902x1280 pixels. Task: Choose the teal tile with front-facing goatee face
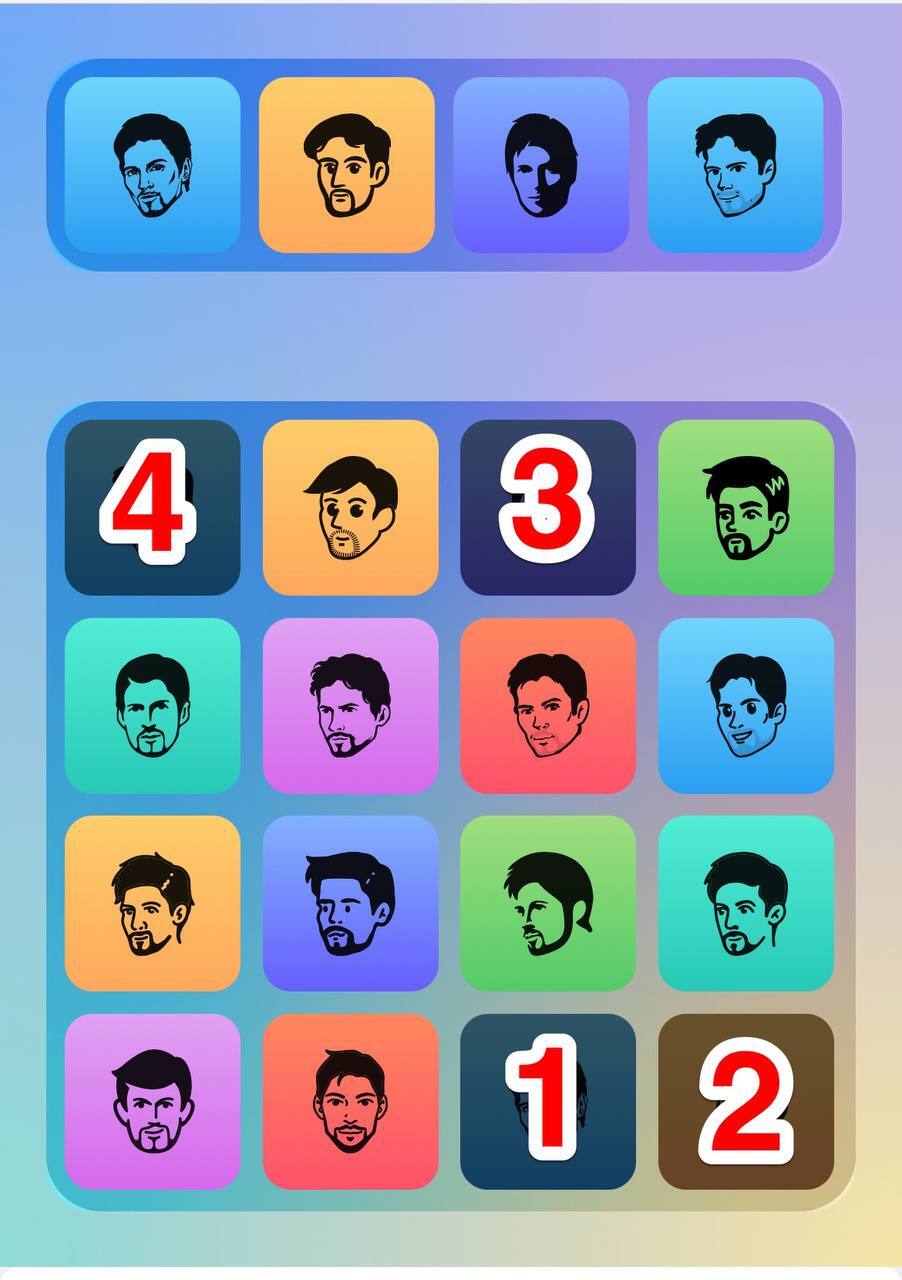tap(152, 705)
